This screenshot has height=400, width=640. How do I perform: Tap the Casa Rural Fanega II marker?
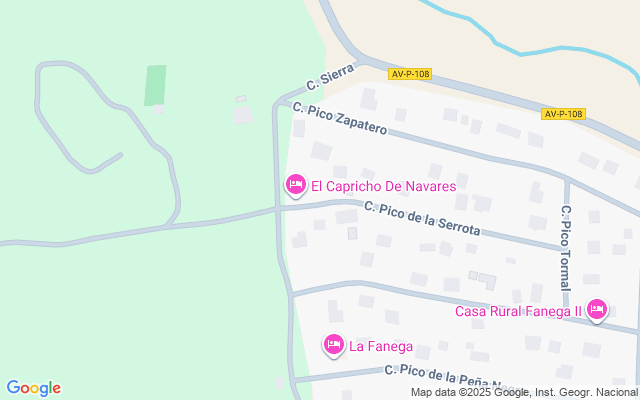pyautogui.click(x=597, y=309)
